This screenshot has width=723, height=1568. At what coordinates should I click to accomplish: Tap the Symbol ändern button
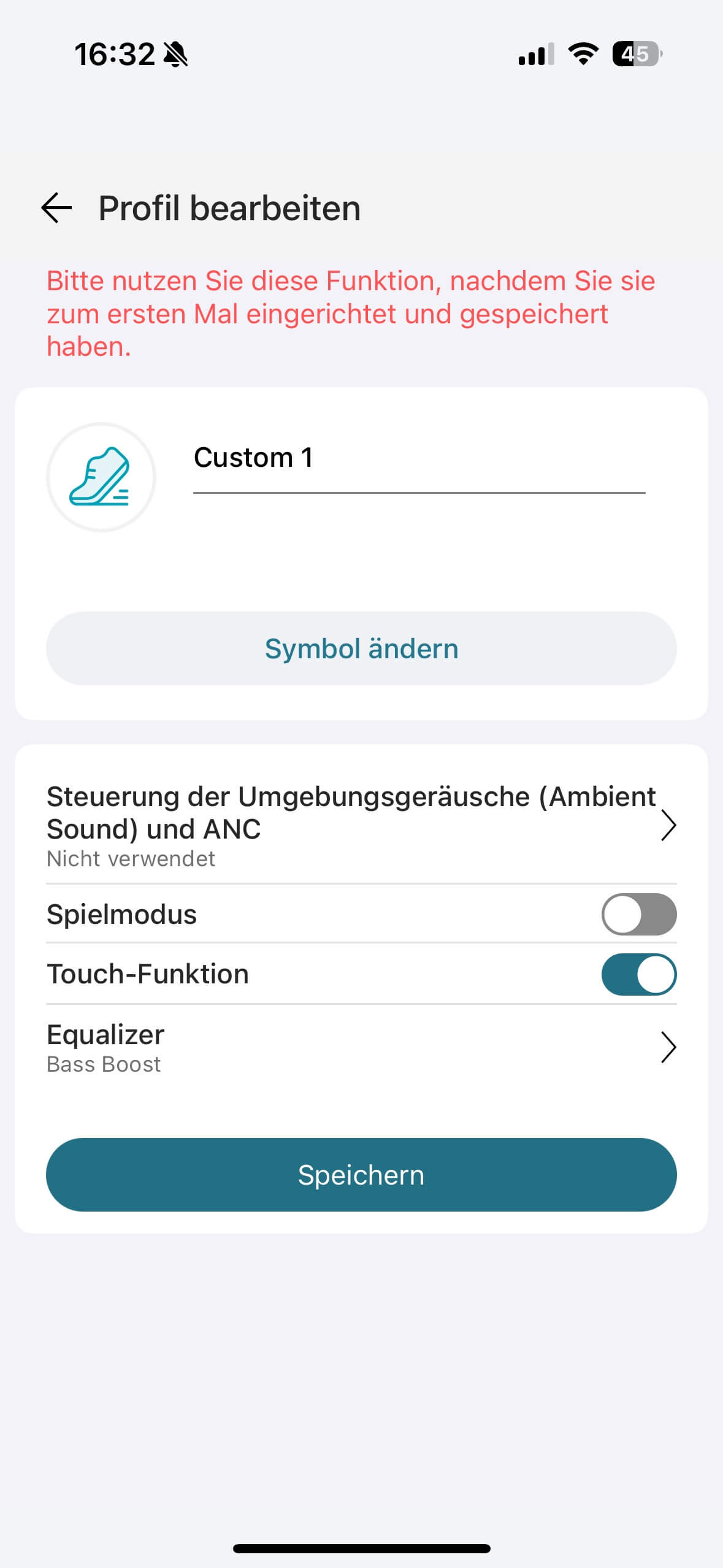(x=361, y=648)
